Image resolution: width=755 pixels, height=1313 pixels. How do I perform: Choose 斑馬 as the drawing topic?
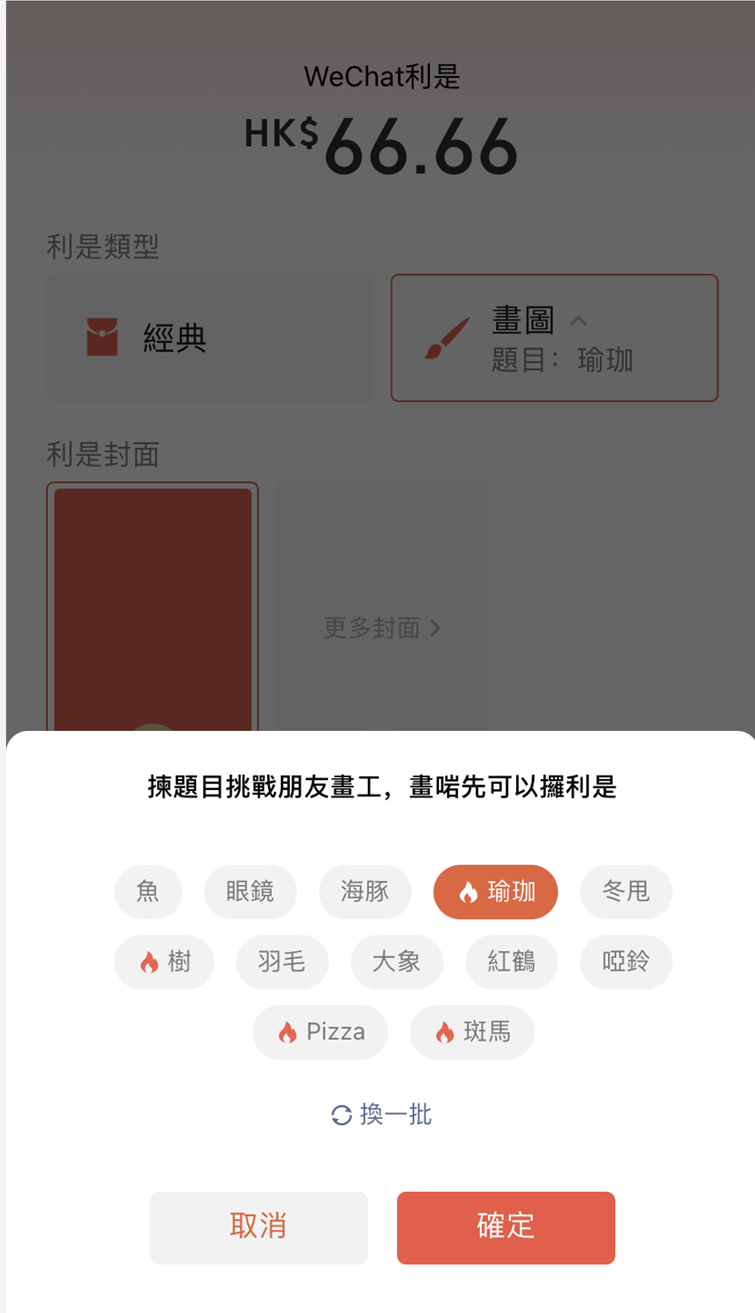472,1032
